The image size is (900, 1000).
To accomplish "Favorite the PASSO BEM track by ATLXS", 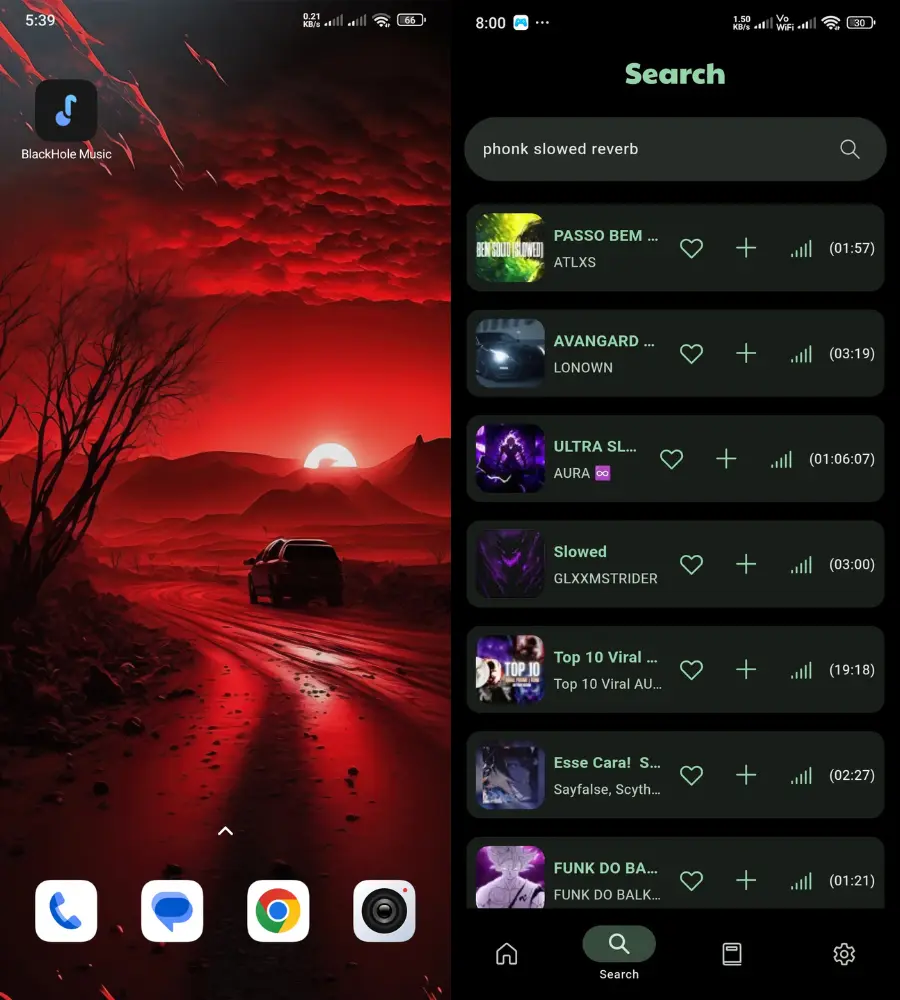I will click(691, 248).
